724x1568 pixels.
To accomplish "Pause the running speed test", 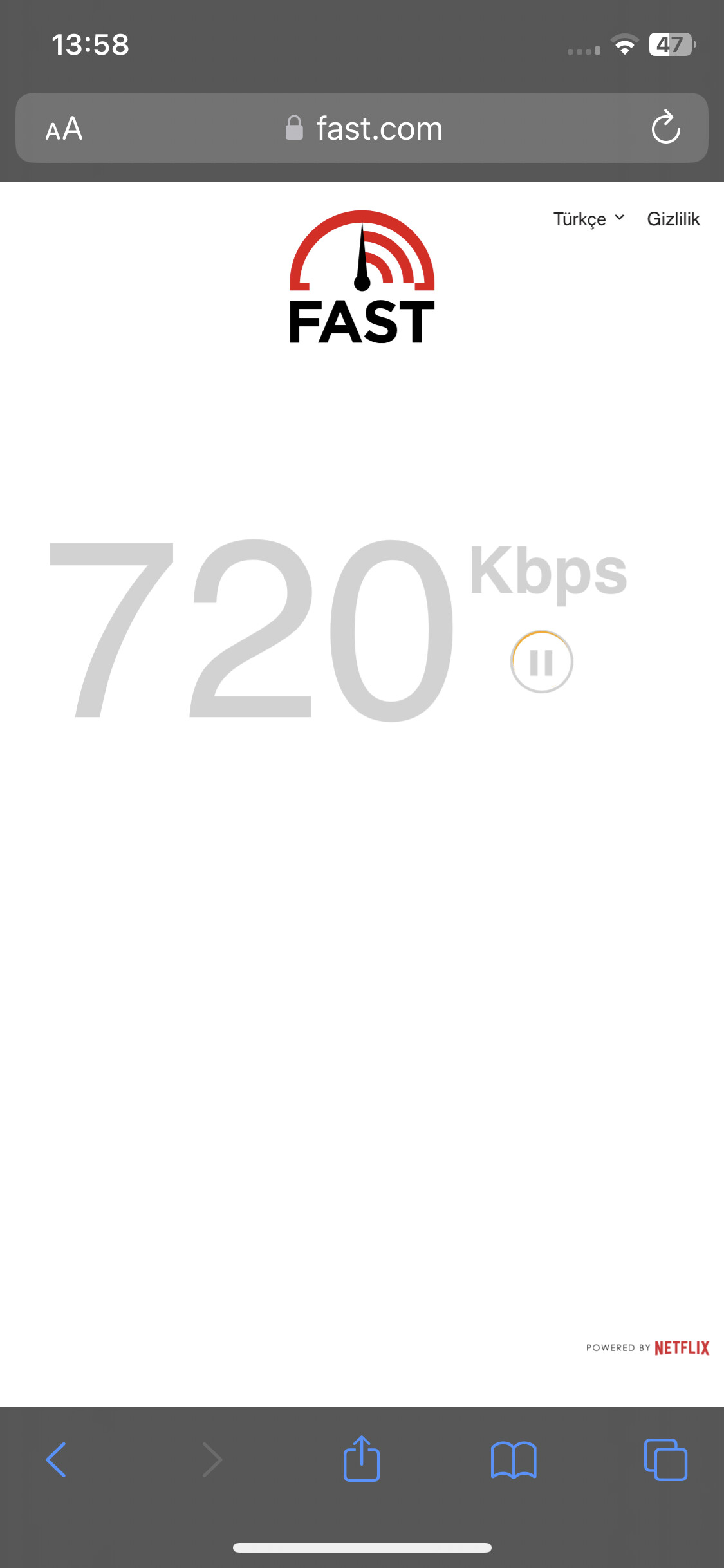I will coord(541,662).
